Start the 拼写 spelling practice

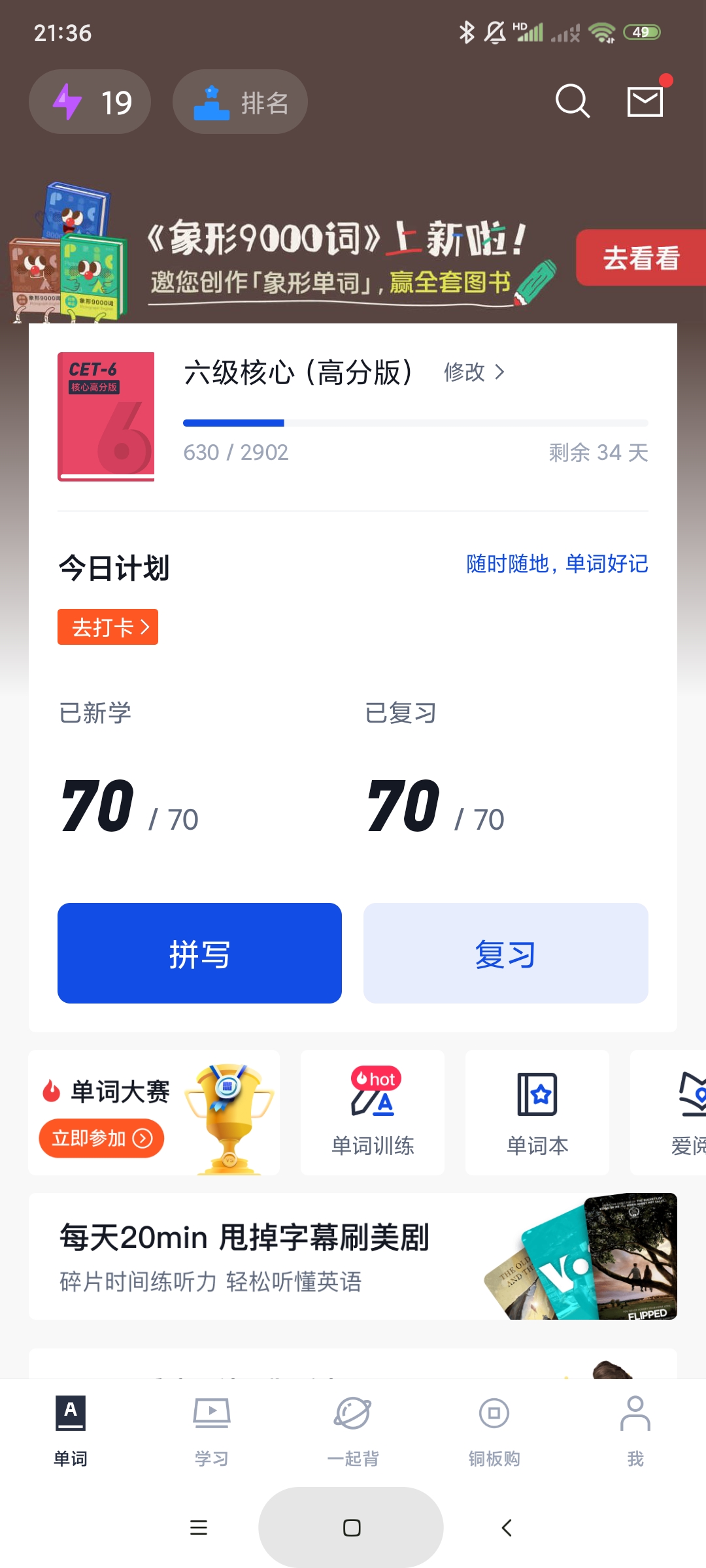point(199,953)
